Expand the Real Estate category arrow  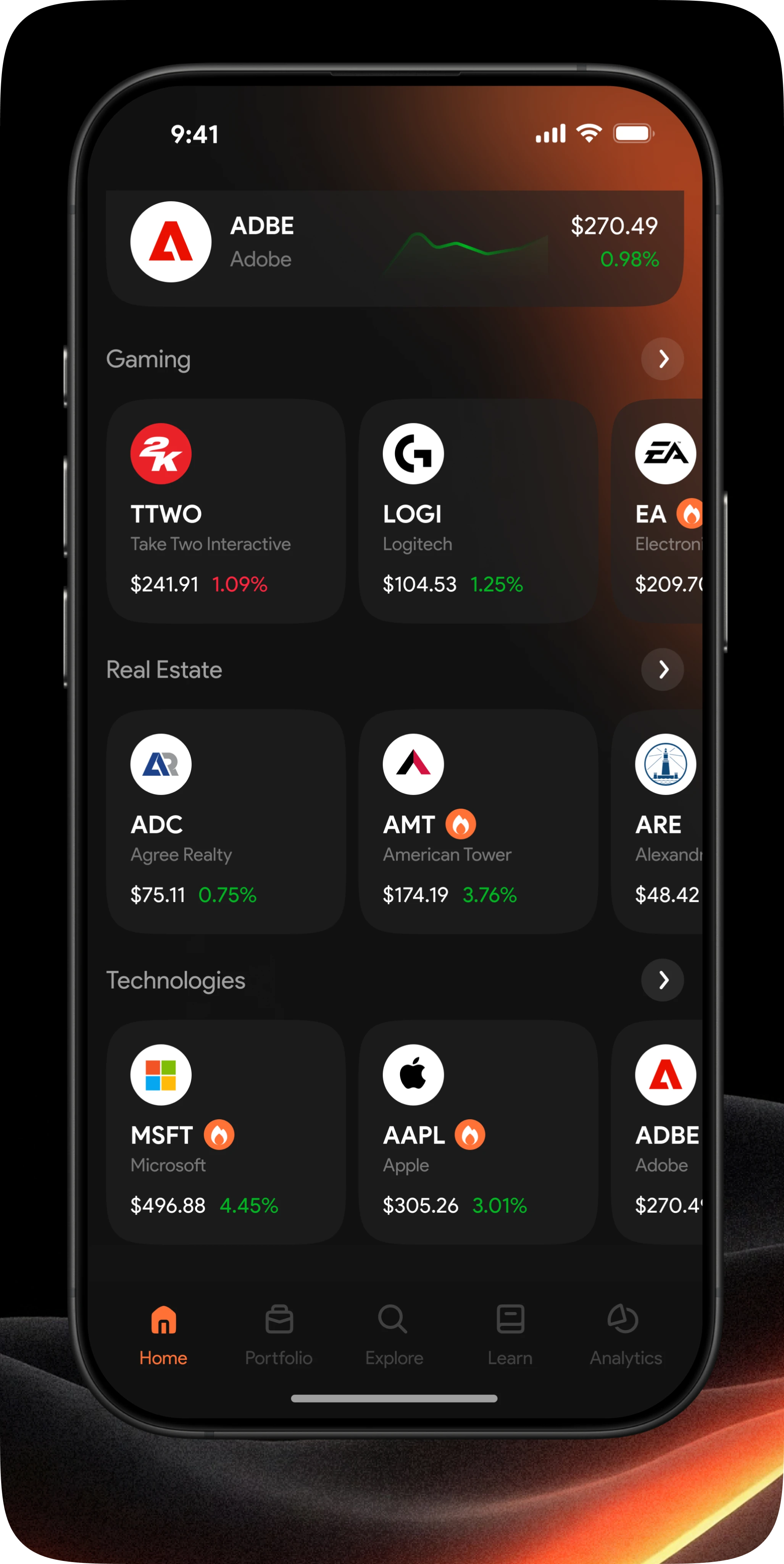[x=663, y=669]
